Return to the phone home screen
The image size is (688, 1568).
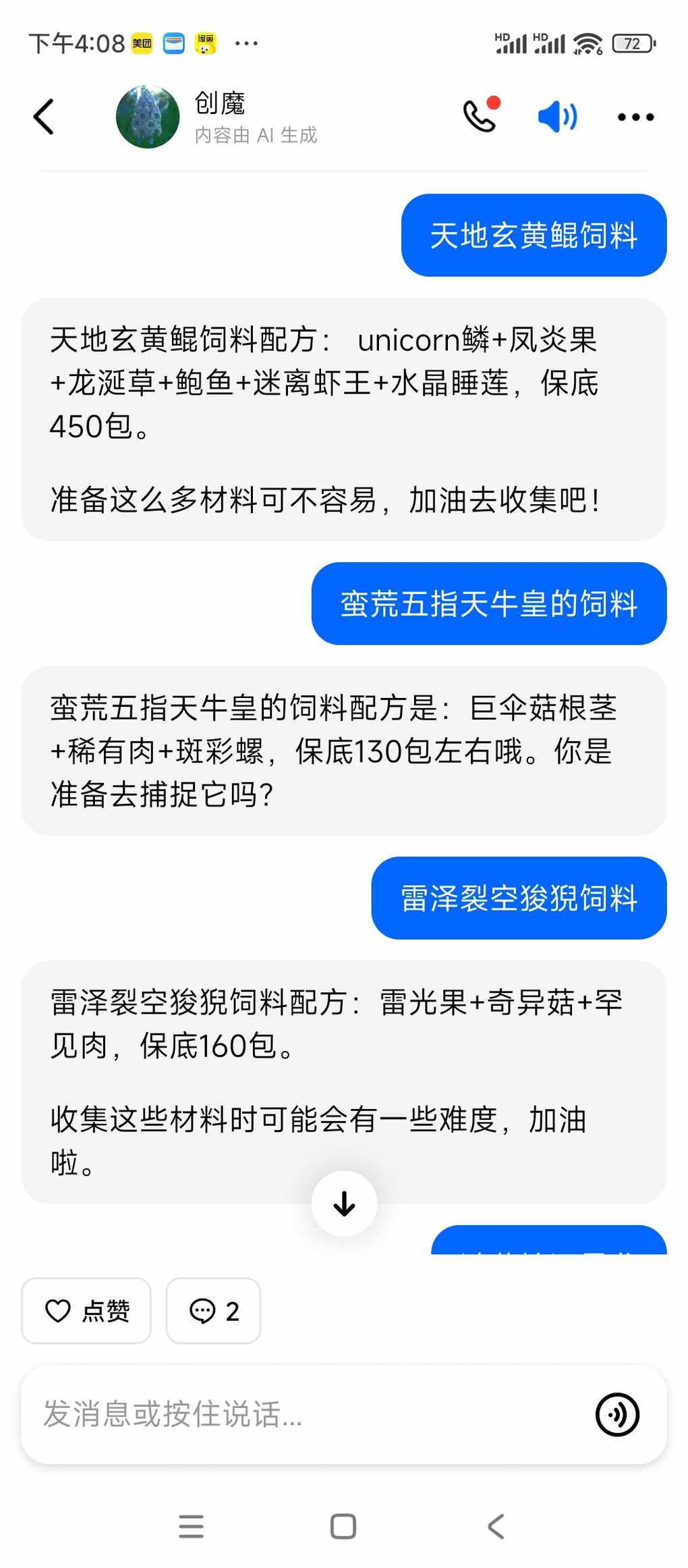tap(343, 1526)
